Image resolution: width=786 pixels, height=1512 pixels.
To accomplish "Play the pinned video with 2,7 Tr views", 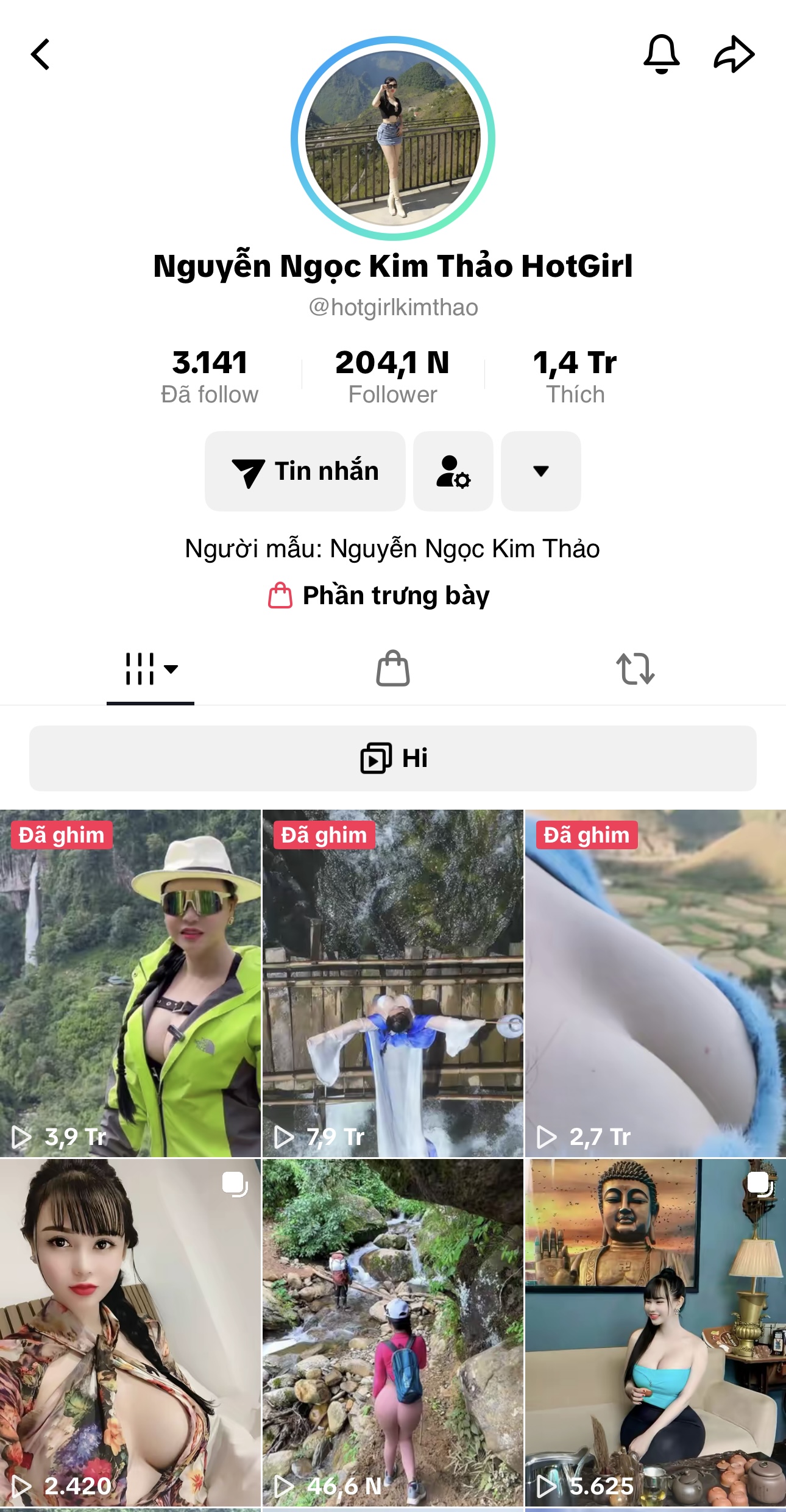I will [656, 983].
